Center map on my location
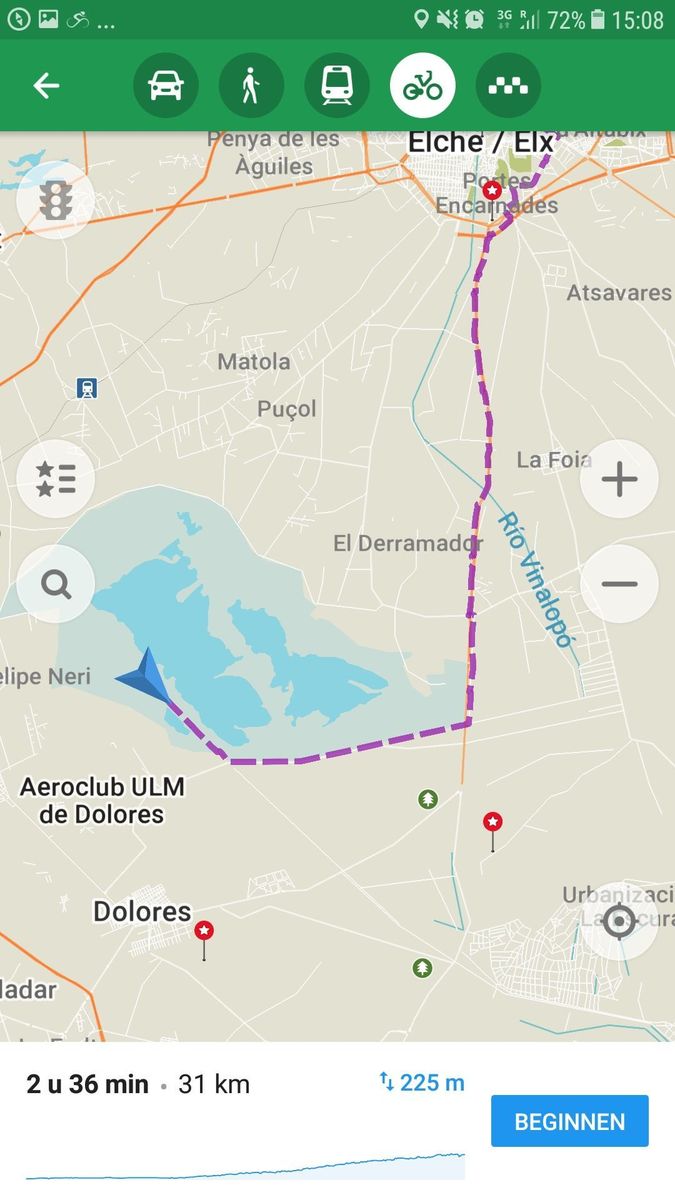675x1200 pixels. tap(619, 921)
